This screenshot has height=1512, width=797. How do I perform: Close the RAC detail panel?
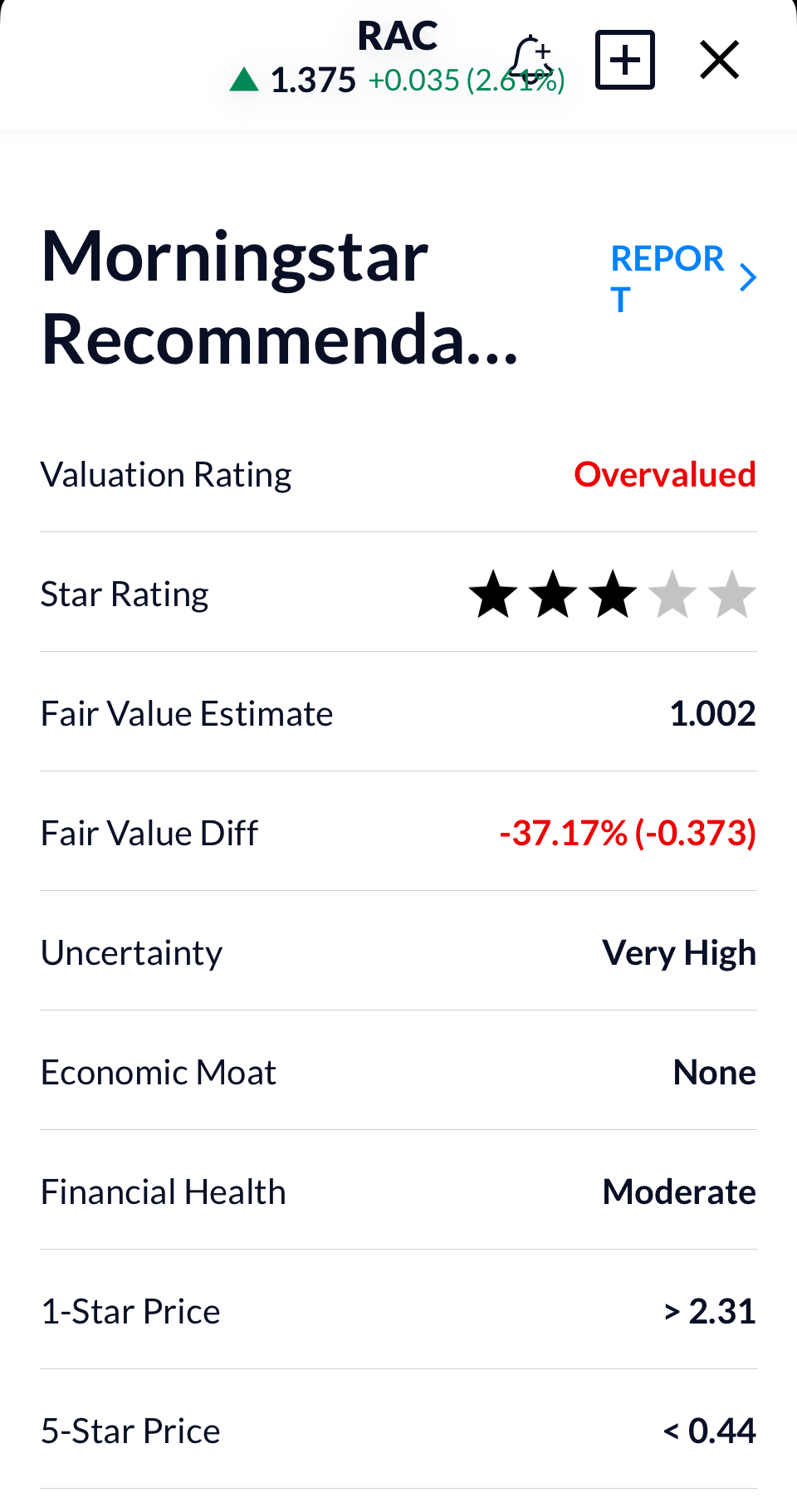pyautogui.click(x=719, y=60)
